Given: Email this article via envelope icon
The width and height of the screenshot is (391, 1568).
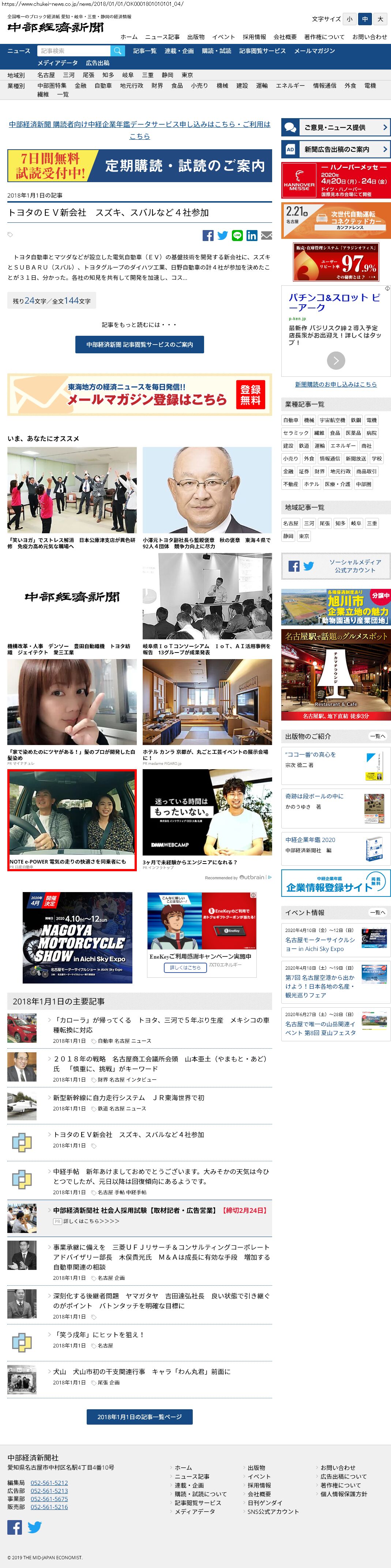Looking at the screenshot, I should point(266,236).
